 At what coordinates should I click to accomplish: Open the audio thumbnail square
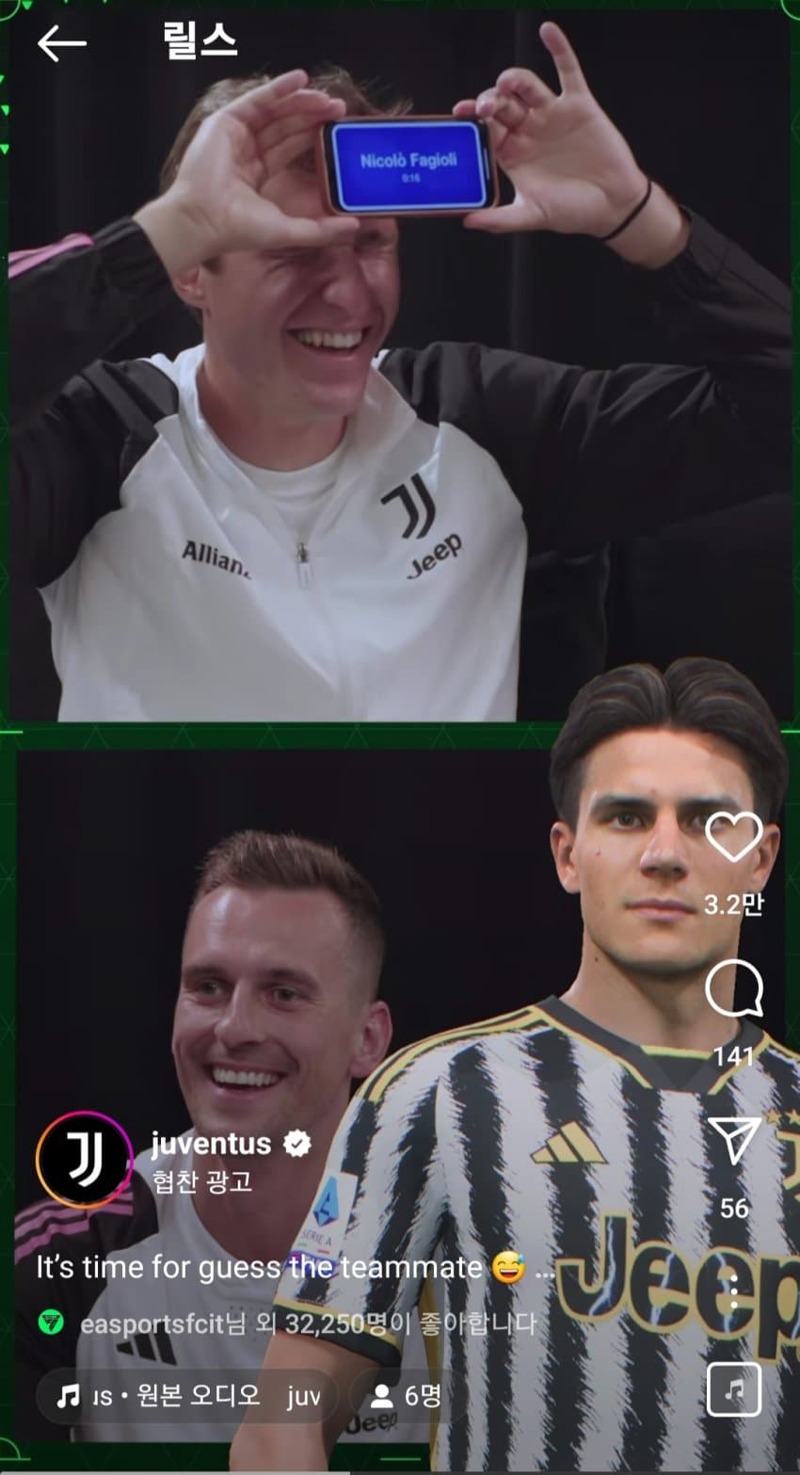[734, 1390]
